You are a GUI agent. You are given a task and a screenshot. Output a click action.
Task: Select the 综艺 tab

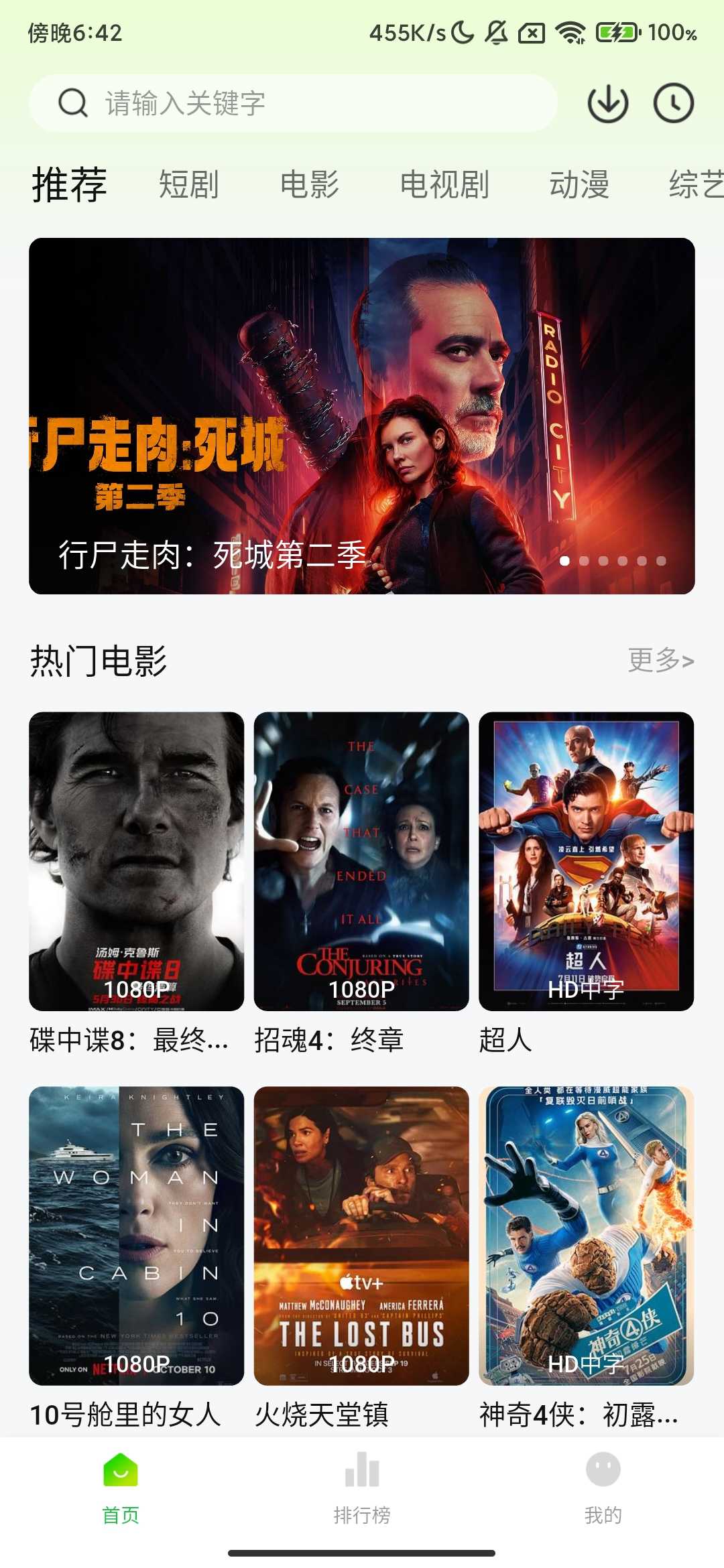coord(696,185)
